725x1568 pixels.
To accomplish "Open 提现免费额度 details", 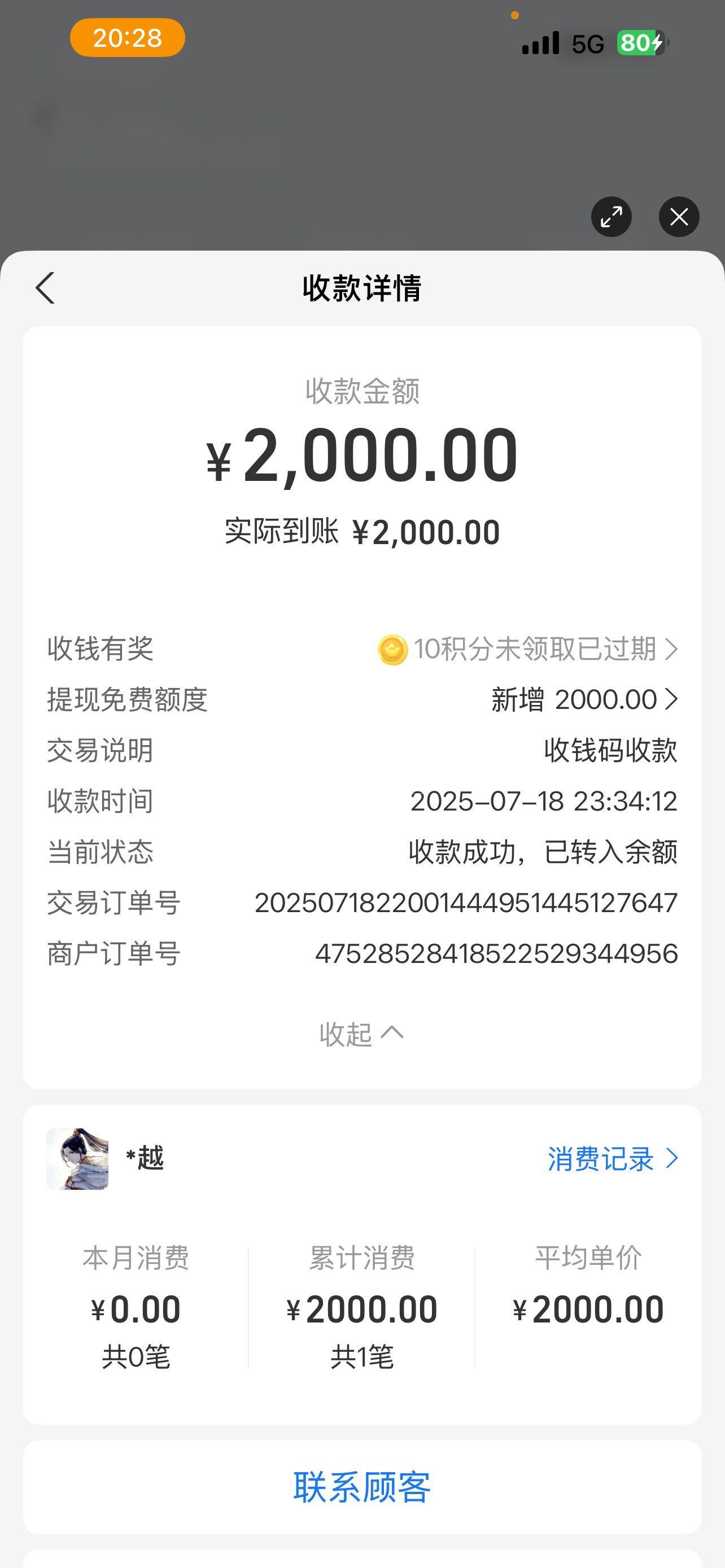I will (x=584, y=699).
